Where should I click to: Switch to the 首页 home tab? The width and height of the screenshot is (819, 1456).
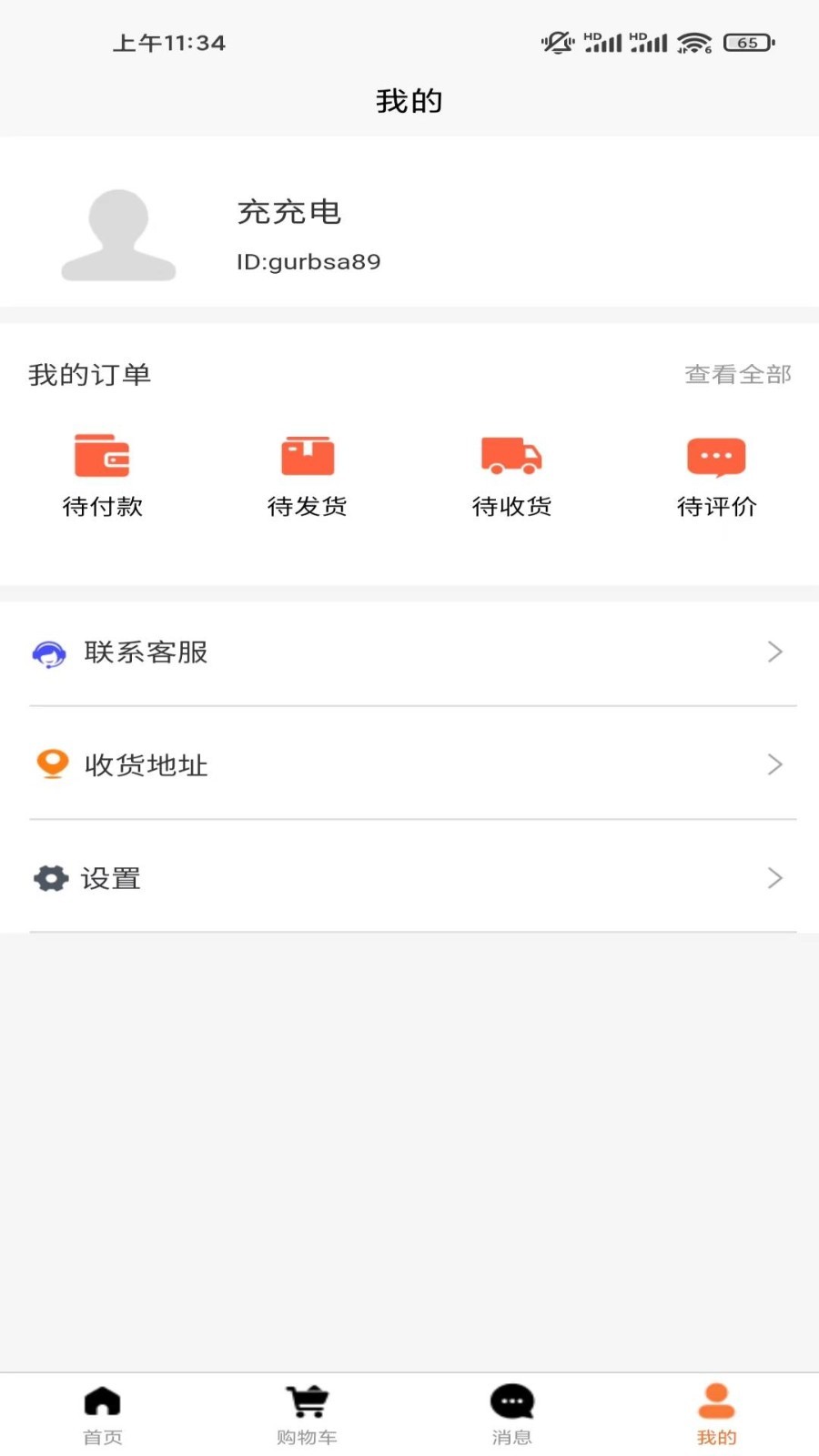coord(102,1415)
